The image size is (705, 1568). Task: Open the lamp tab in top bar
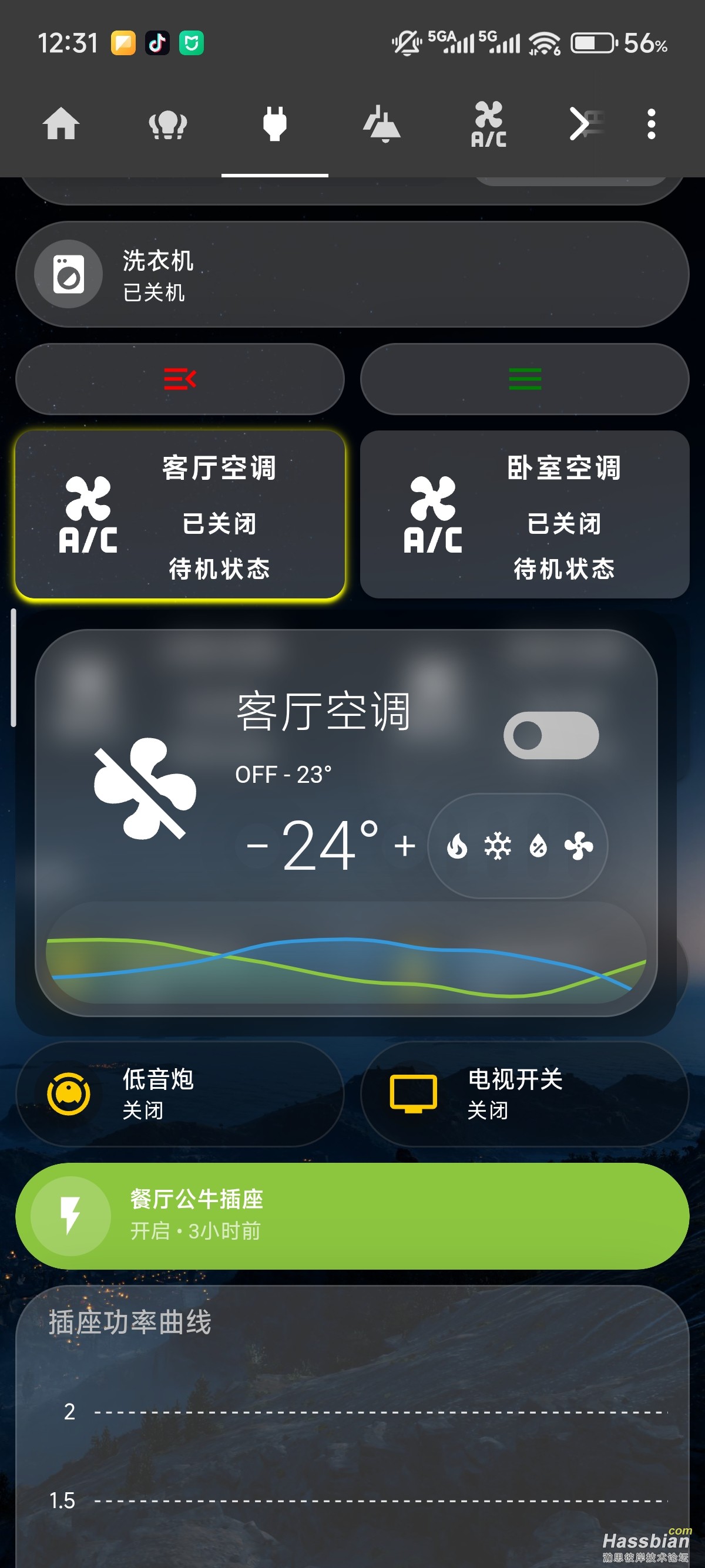click(382, 124)
